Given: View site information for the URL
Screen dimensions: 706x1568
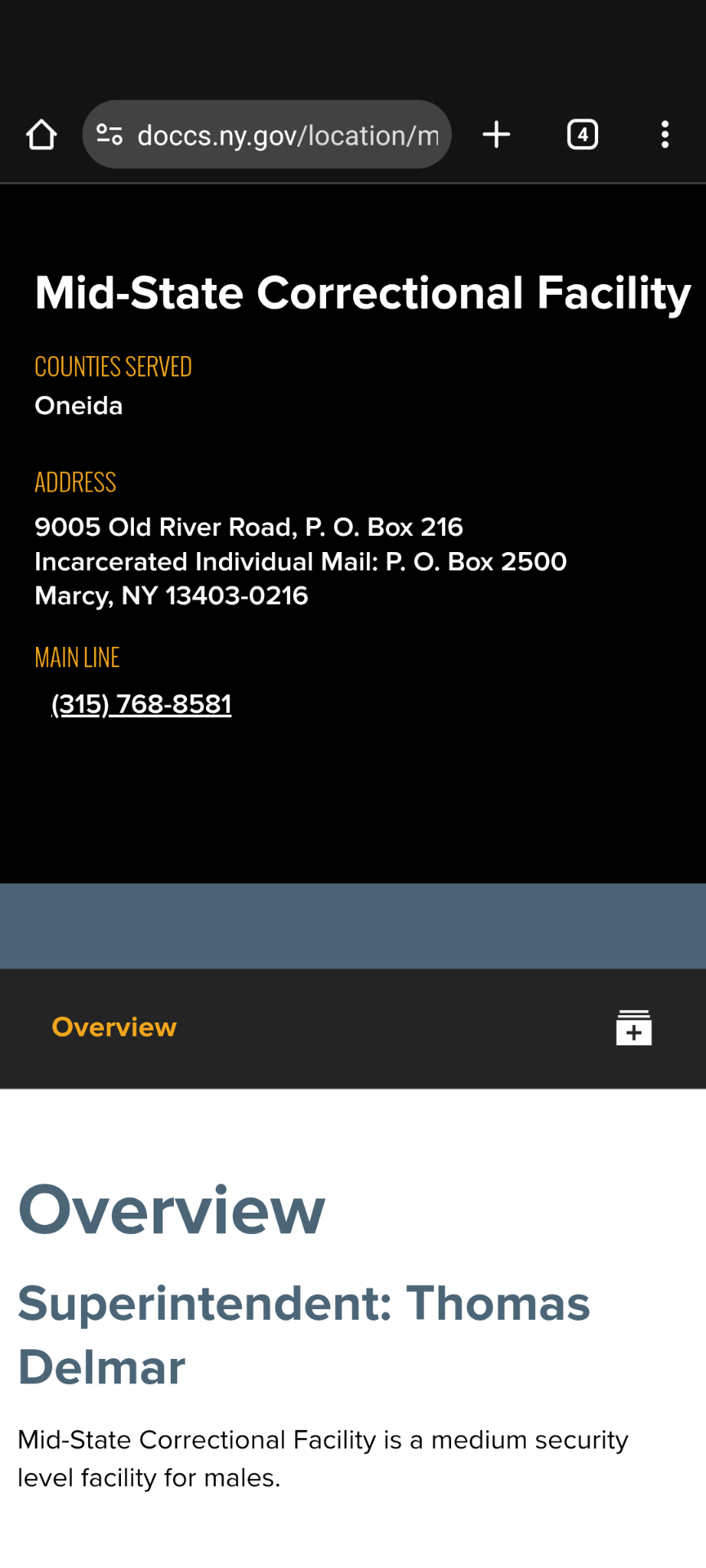Looking at the screenshot, I should tap(109, 135).
